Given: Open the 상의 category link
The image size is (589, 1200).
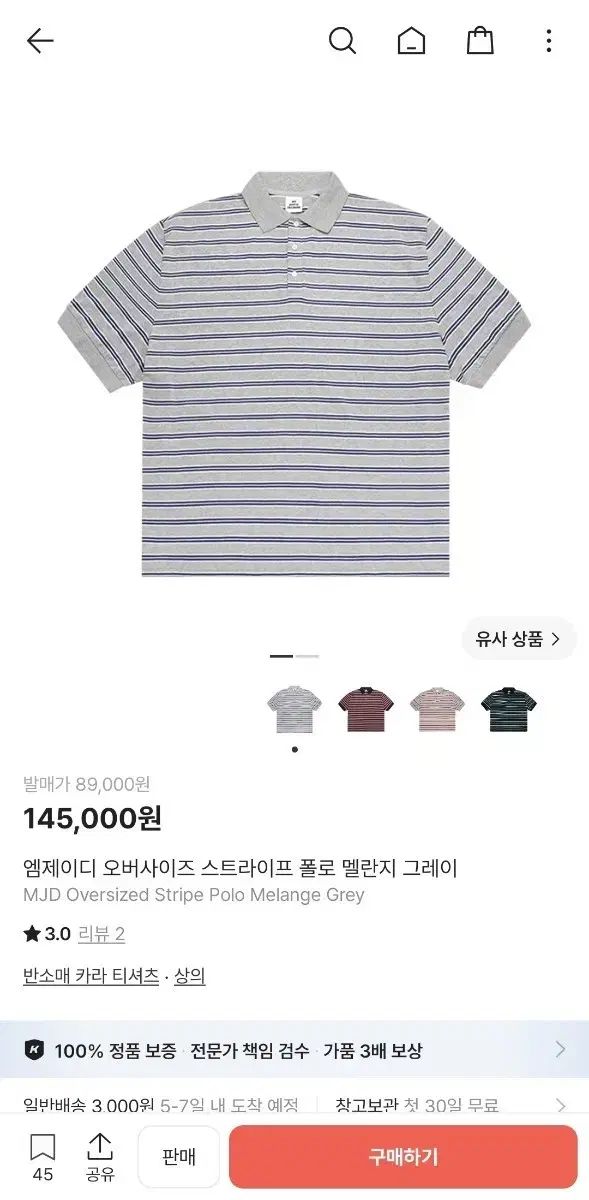Looking at the screenshot, I should tap(190, 976).
